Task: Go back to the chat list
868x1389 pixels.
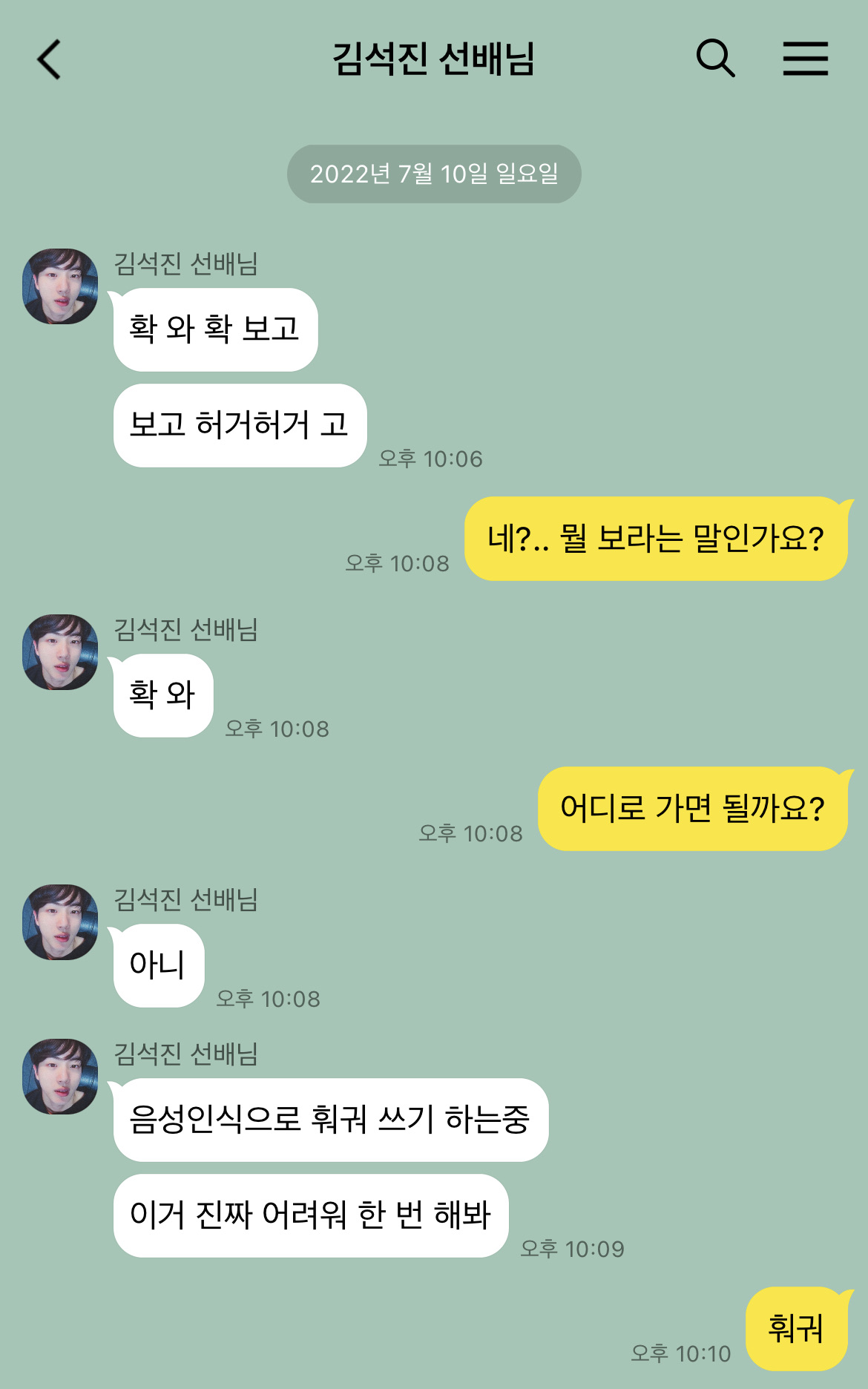Action: pos(49,59)
